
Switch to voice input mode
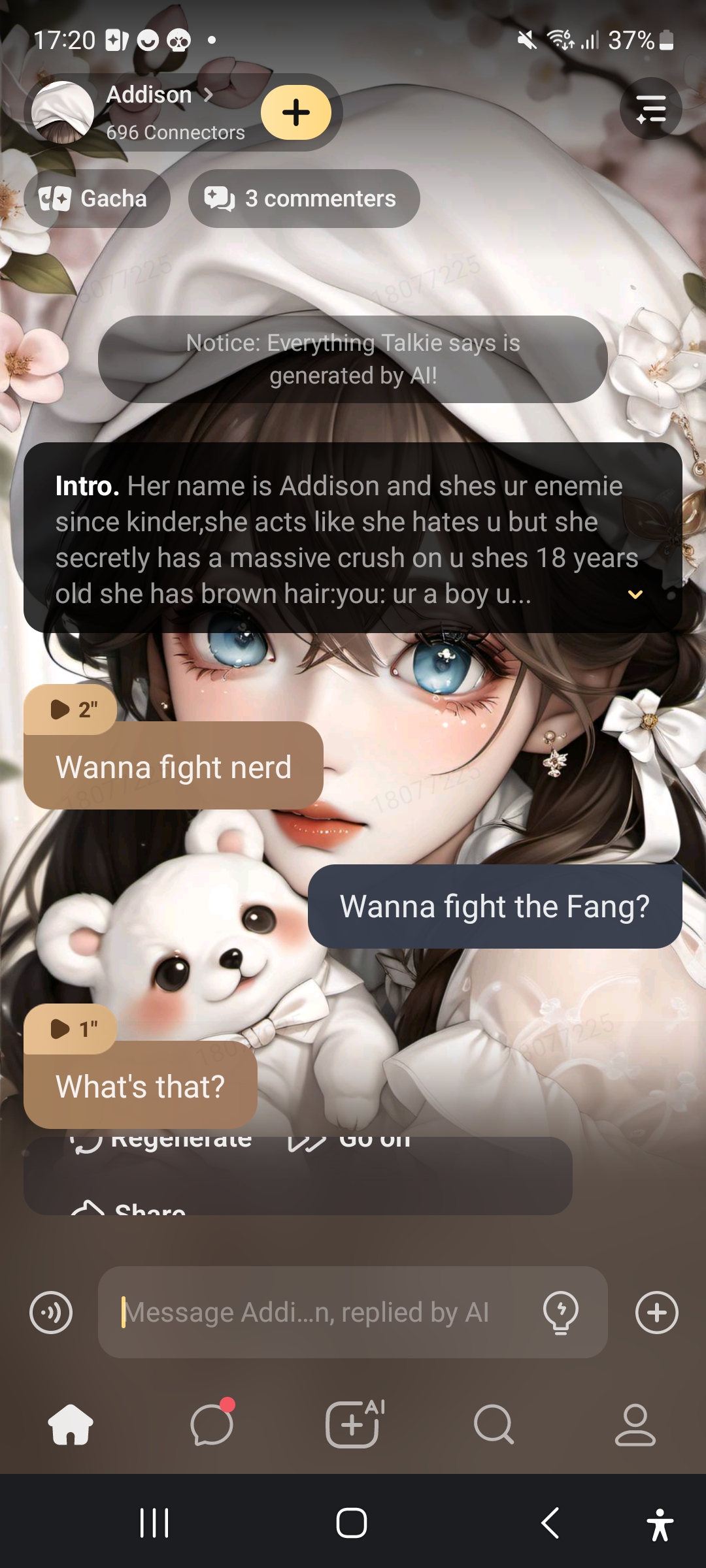pos(51,1313)
